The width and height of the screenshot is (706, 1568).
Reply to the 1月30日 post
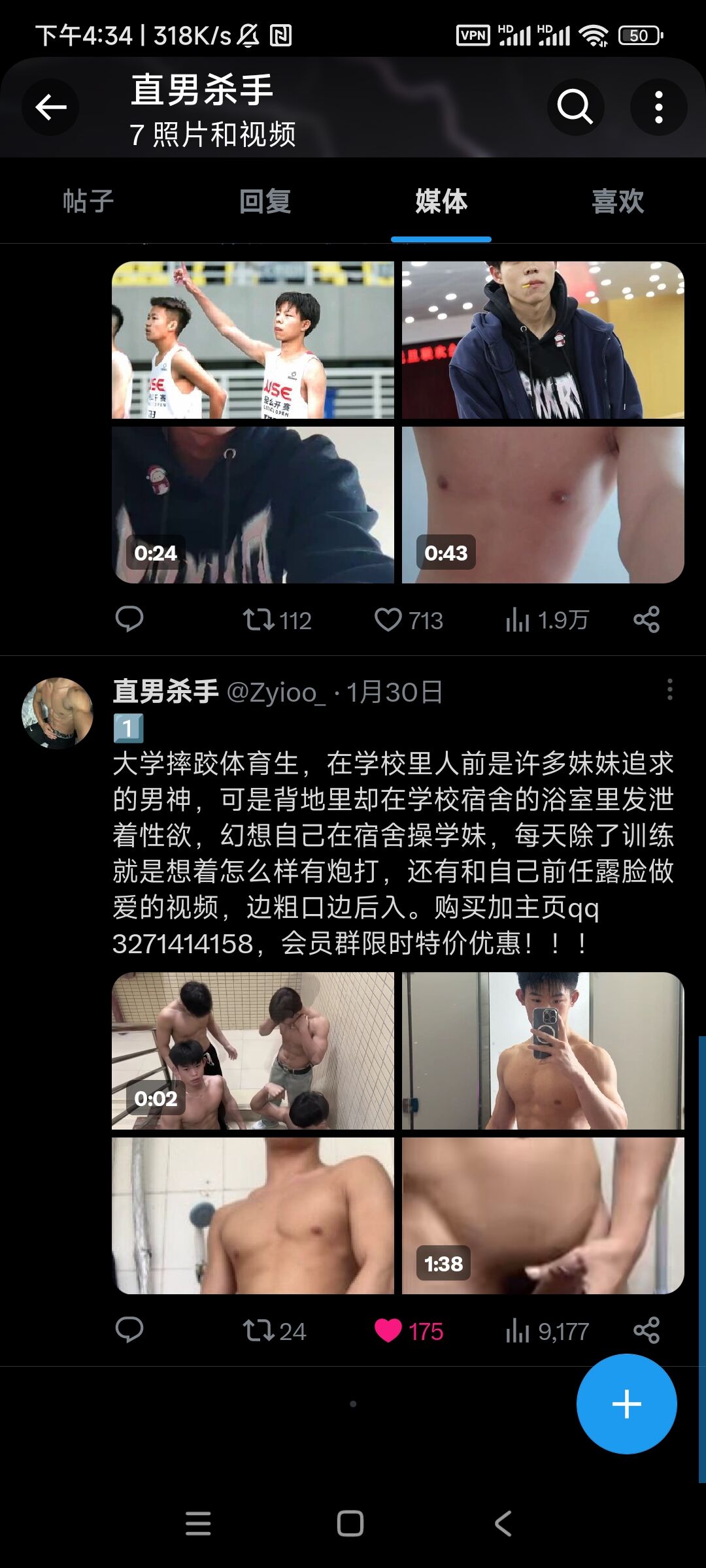(x=129, y=1330)
